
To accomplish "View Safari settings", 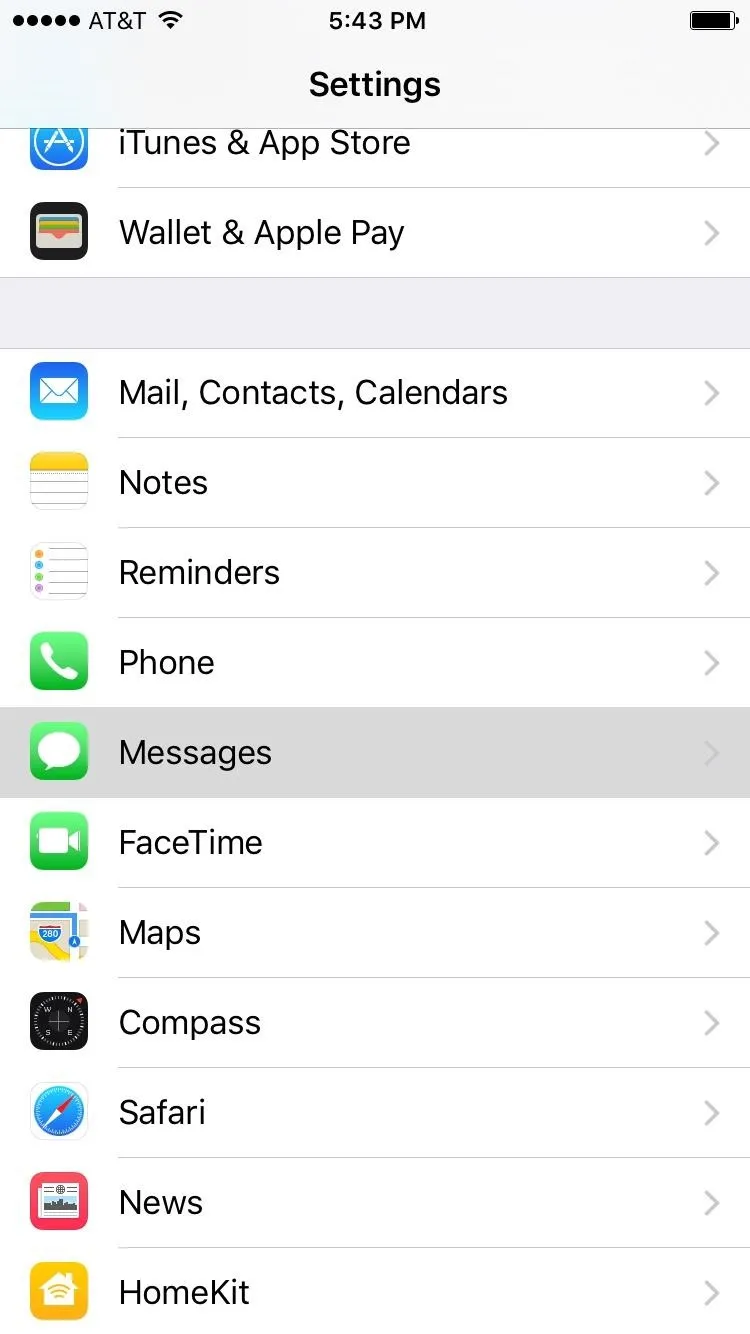I will [x=375, y=1113].
